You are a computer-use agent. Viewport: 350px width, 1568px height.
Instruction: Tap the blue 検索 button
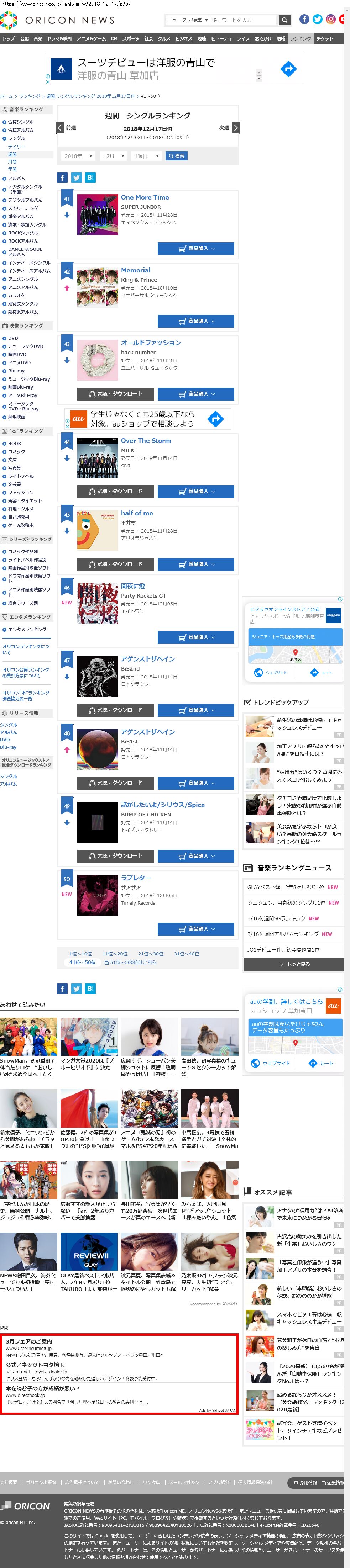coord(177,156)
